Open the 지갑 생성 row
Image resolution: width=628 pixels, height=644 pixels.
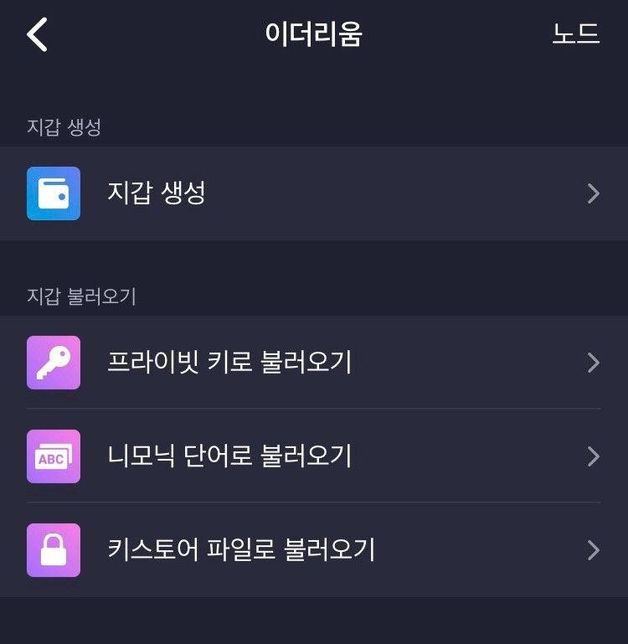(x=313, y=193)
